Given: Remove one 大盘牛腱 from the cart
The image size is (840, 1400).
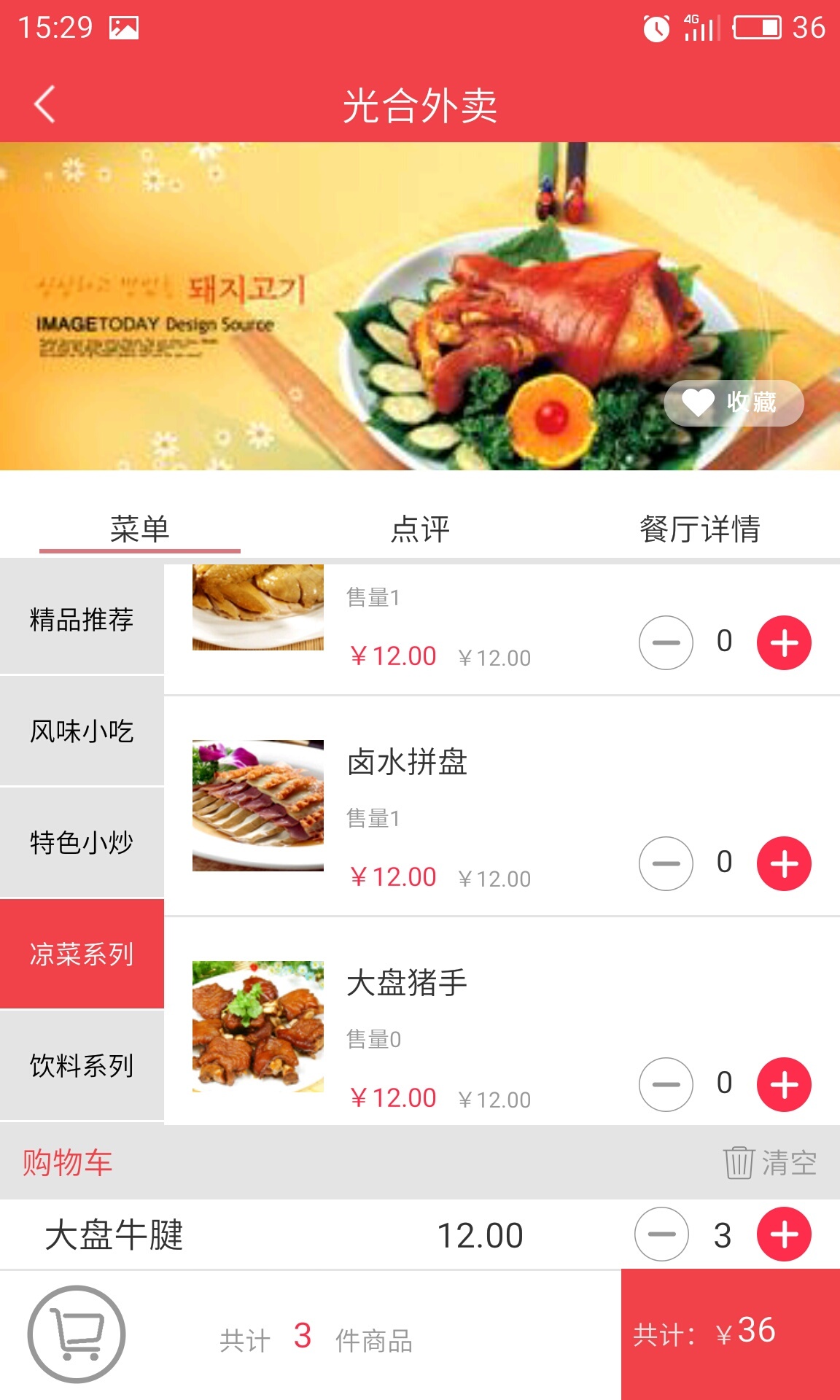Looking at the screenshot, I should 661,1234.
